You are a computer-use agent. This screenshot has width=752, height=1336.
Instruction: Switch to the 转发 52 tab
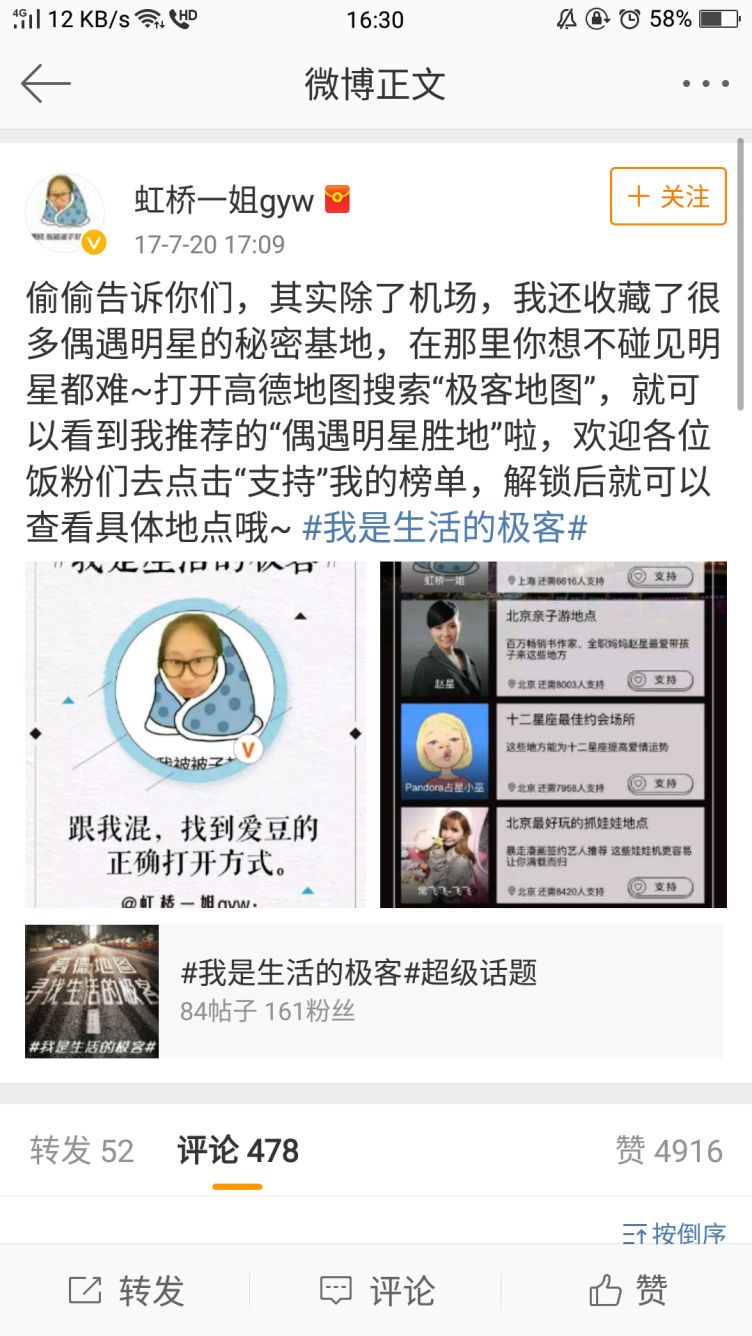click(82, 1150)
